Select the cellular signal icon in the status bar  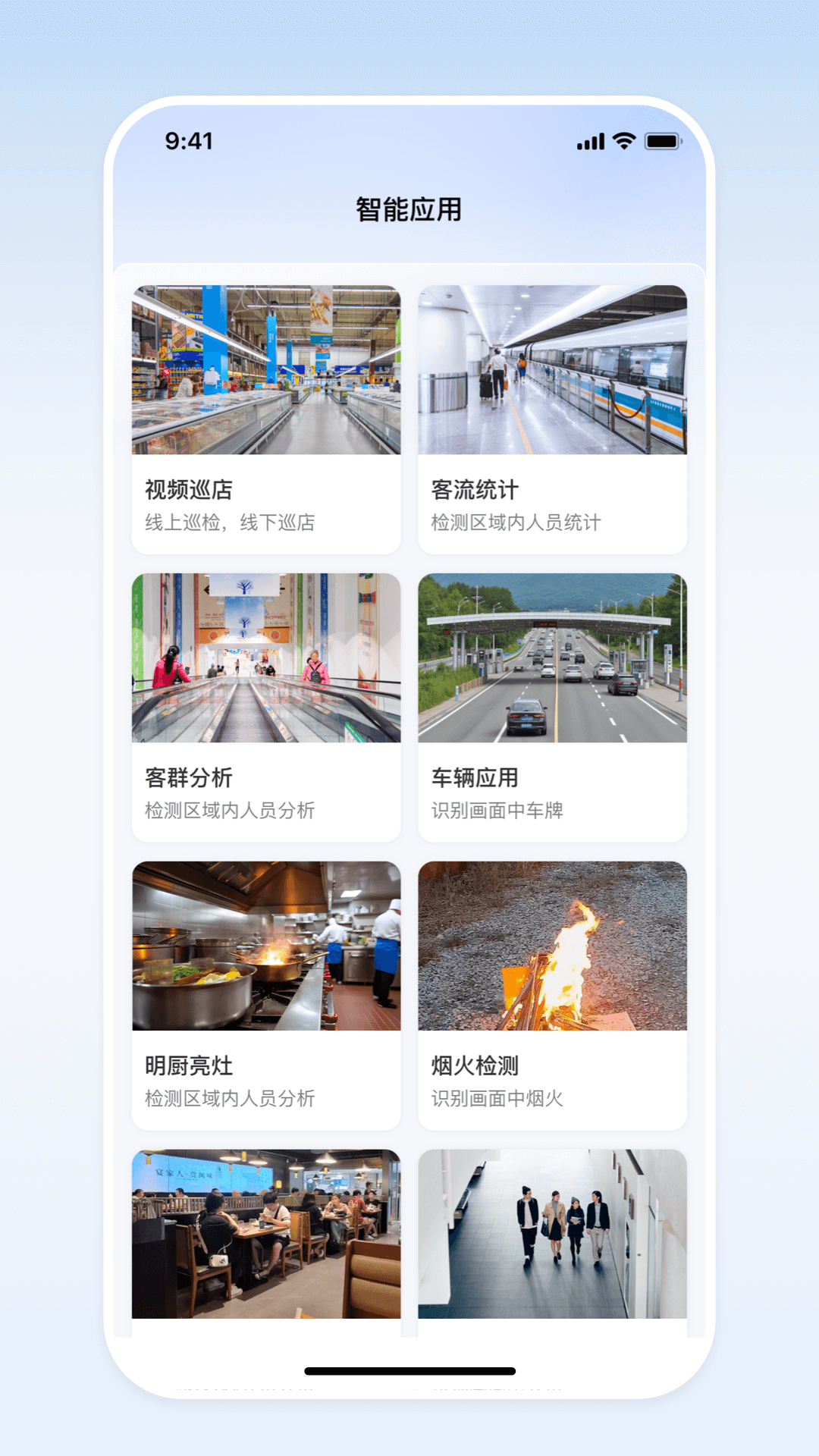592,140
